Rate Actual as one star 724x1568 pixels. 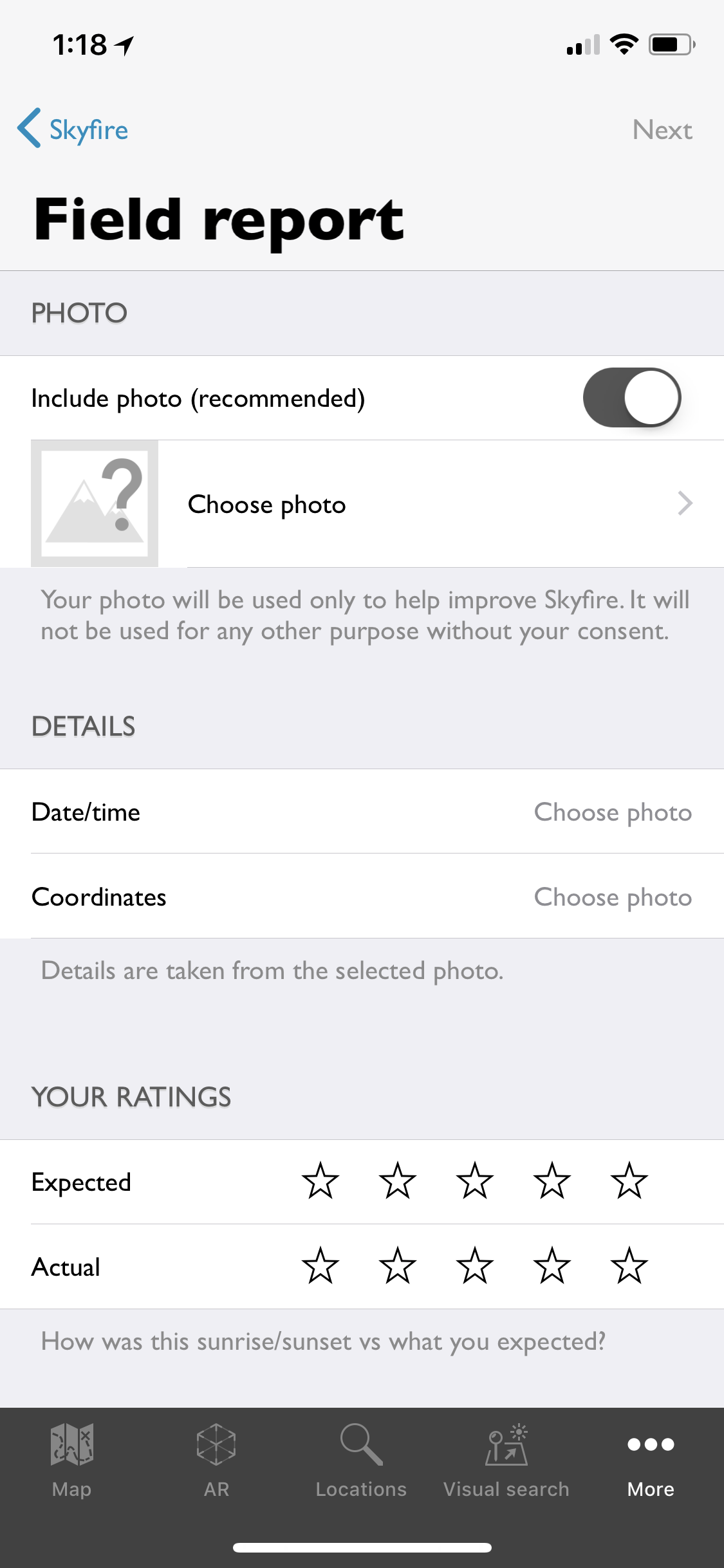(x=320, y=1266)
